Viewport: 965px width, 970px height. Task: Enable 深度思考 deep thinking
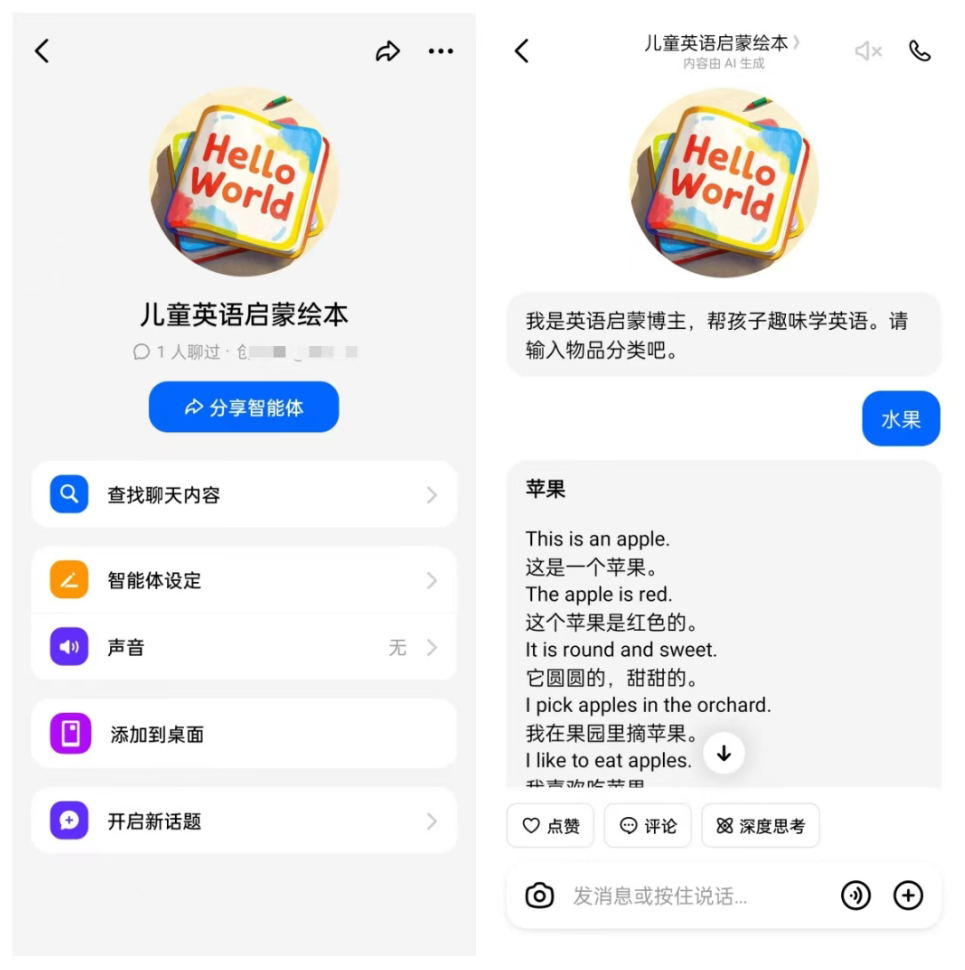(x=760, y=826)
